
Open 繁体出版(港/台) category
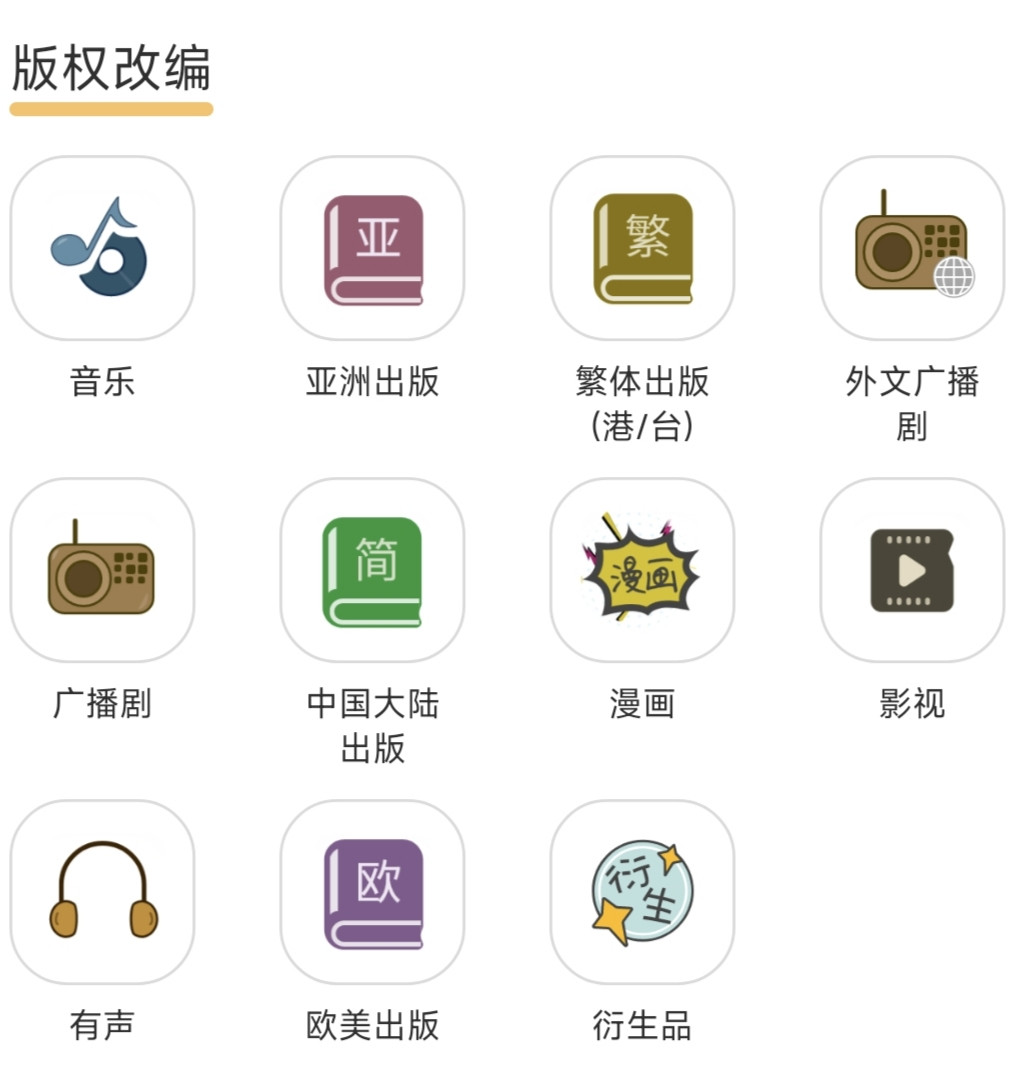pyautogui.click(x=642, y=248)
